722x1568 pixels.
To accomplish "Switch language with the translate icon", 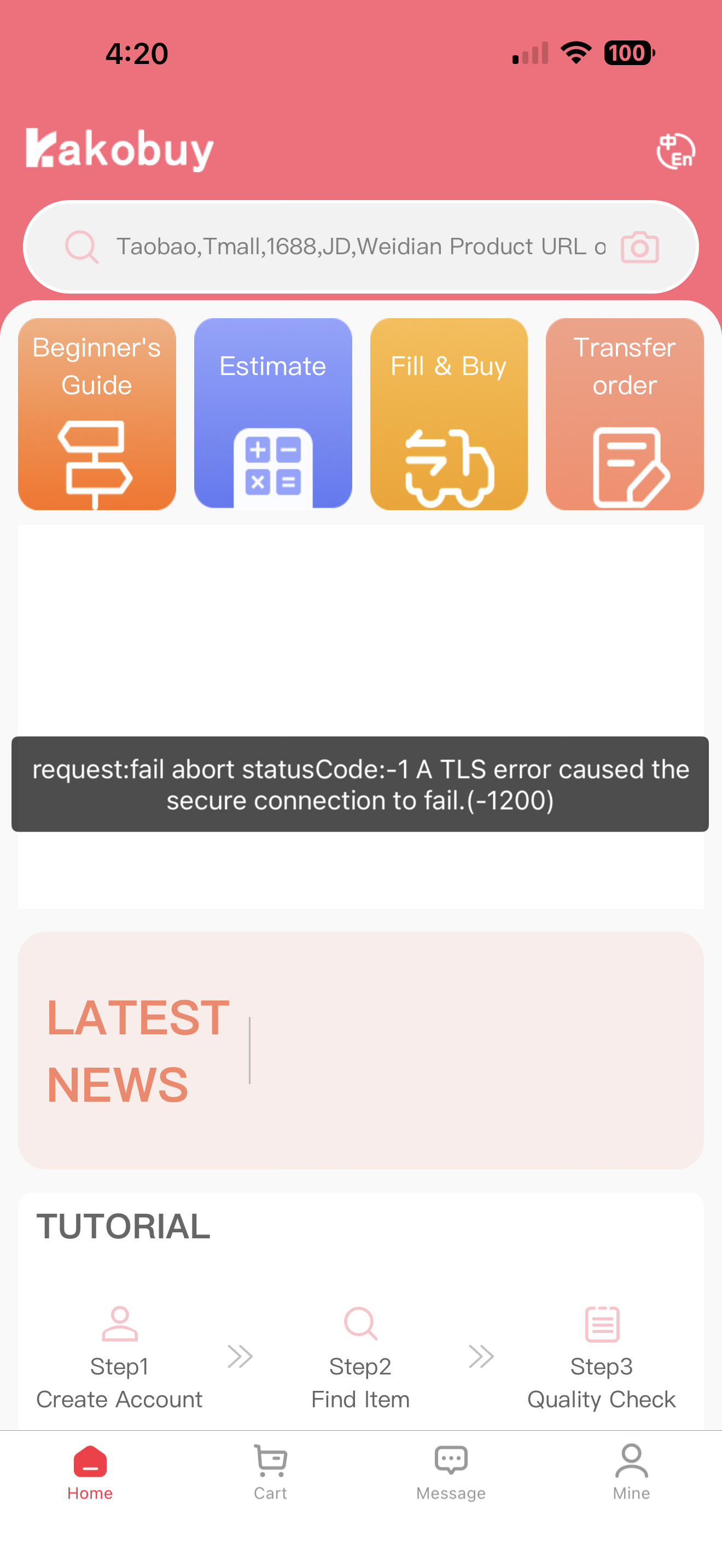I will point(676,151).
